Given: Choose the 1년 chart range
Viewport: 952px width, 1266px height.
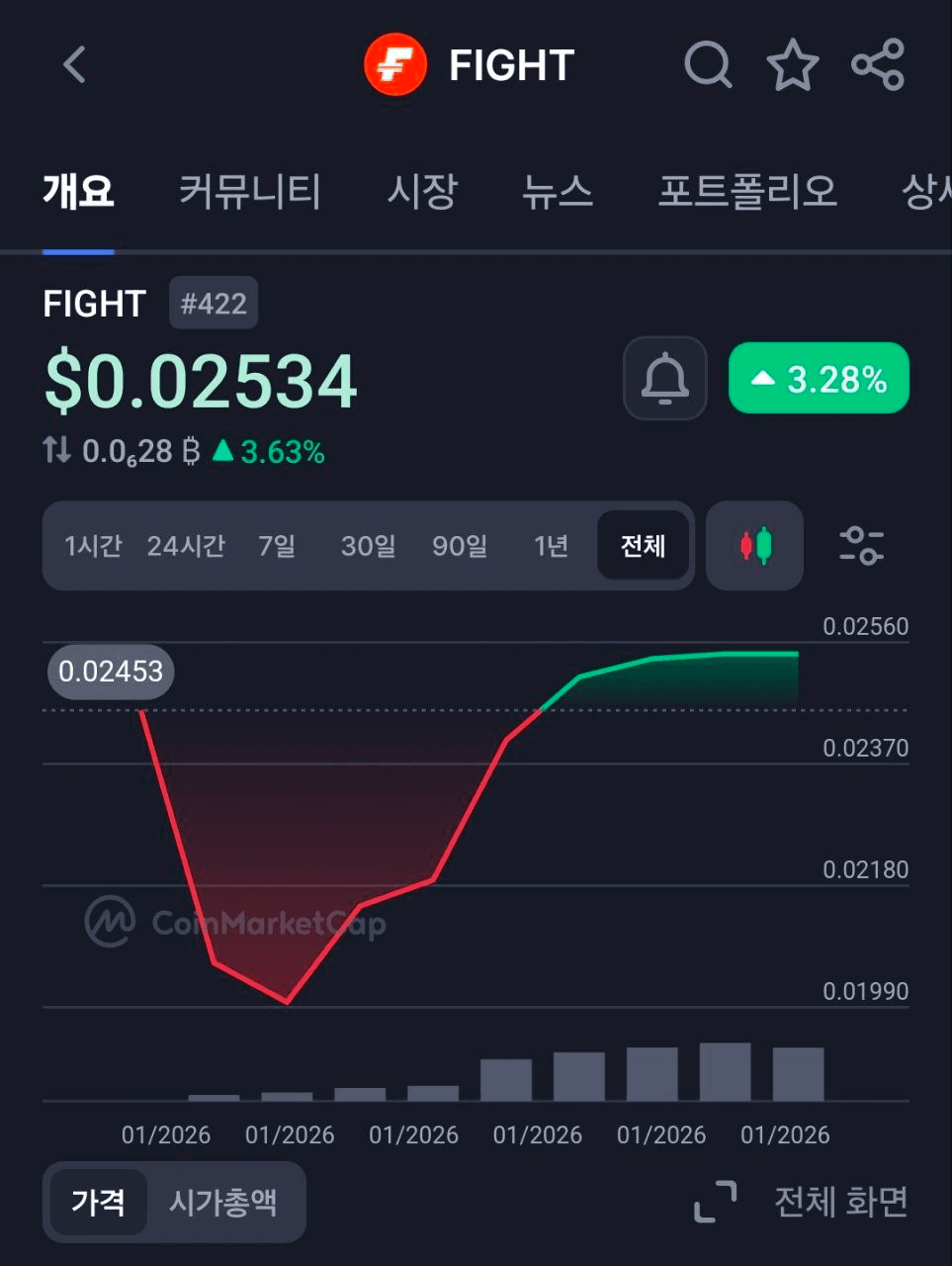Looking at the screenshot, I should pyautogui.click(x=551, y=546).
